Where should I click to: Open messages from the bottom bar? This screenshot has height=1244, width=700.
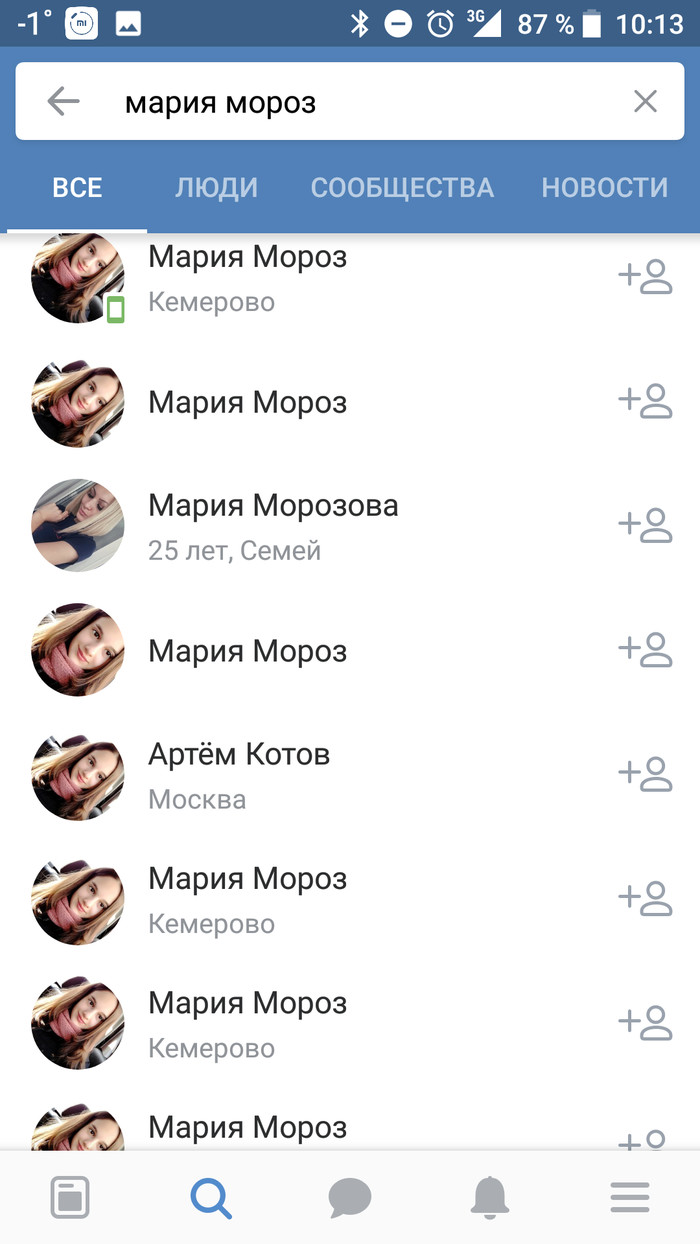coord(350,1197)
